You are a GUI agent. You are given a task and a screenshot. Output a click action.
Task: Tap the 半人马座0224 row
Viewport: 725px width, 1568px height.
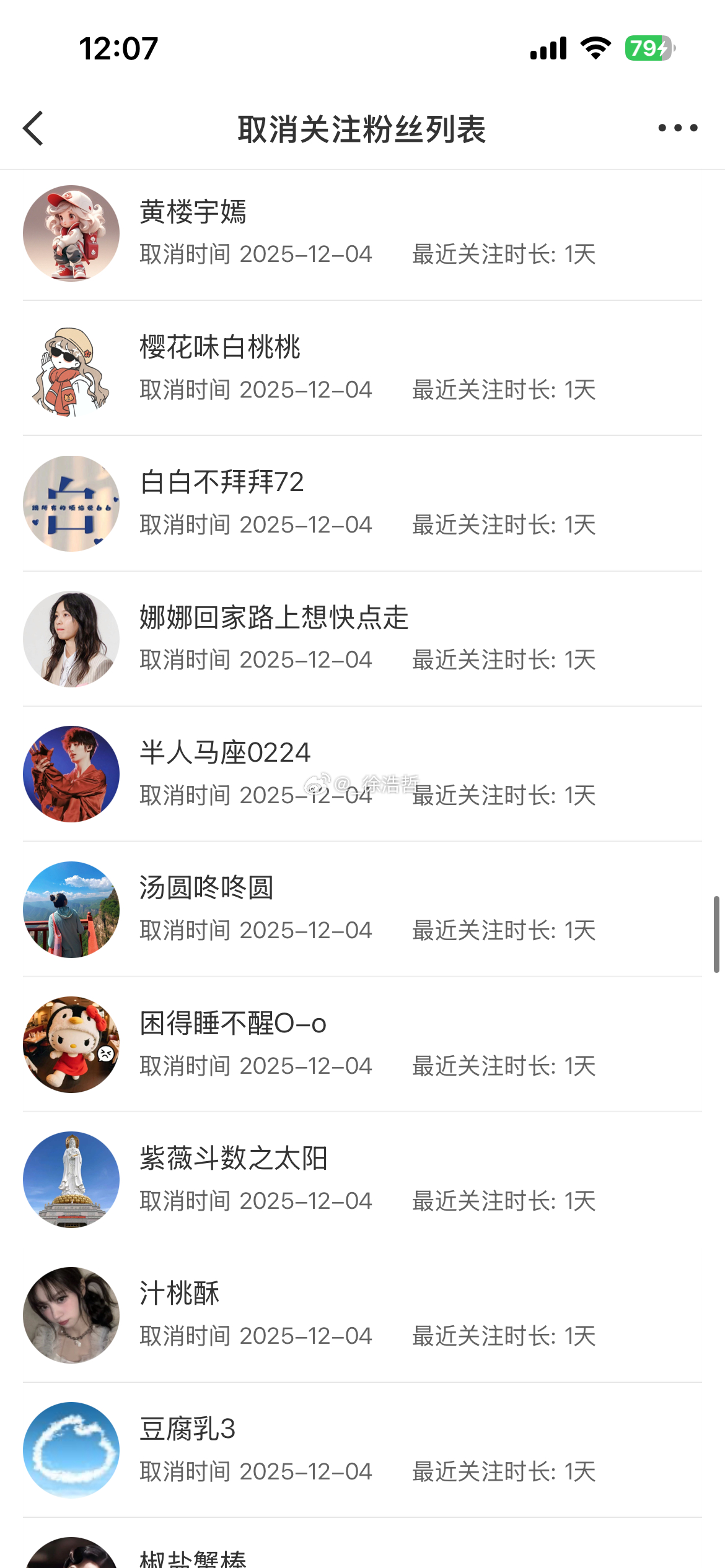coord(362,773)
